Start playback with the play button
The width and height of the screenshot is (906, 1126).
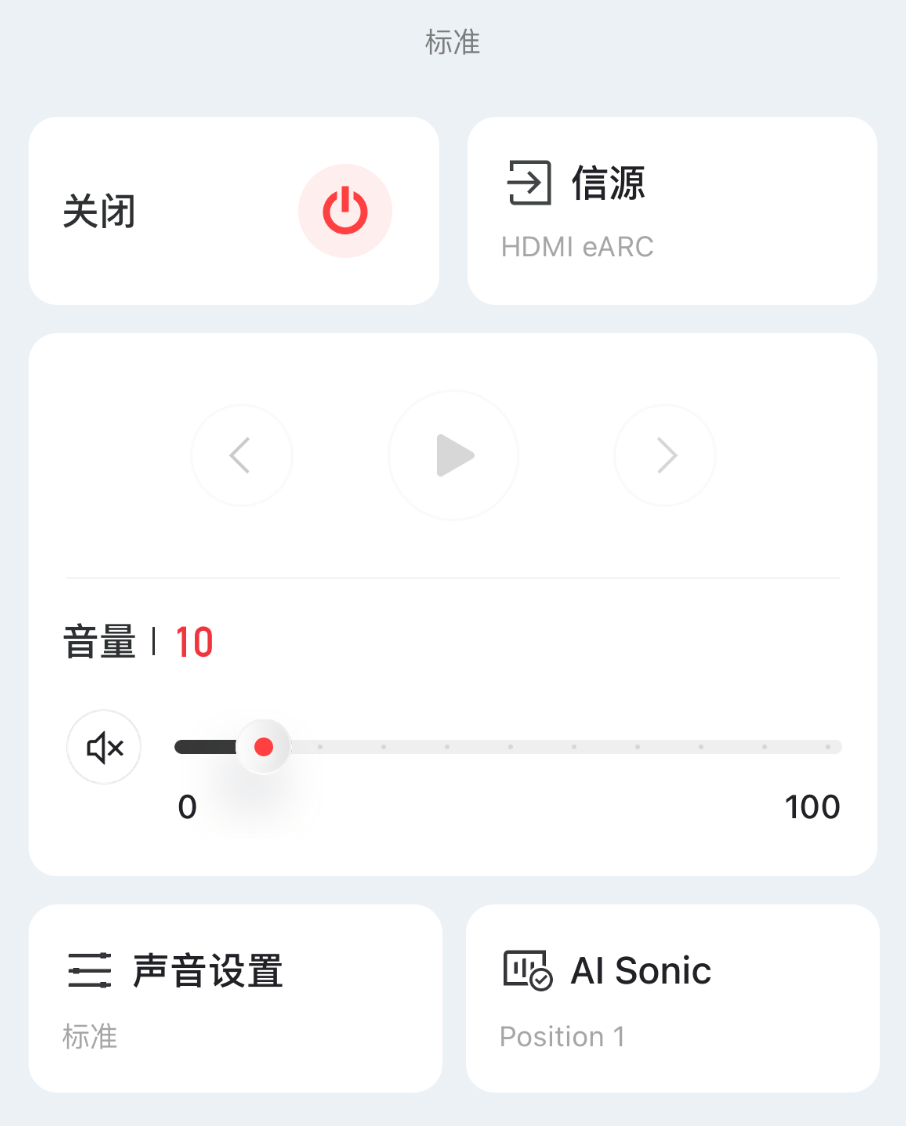(453, 456)
